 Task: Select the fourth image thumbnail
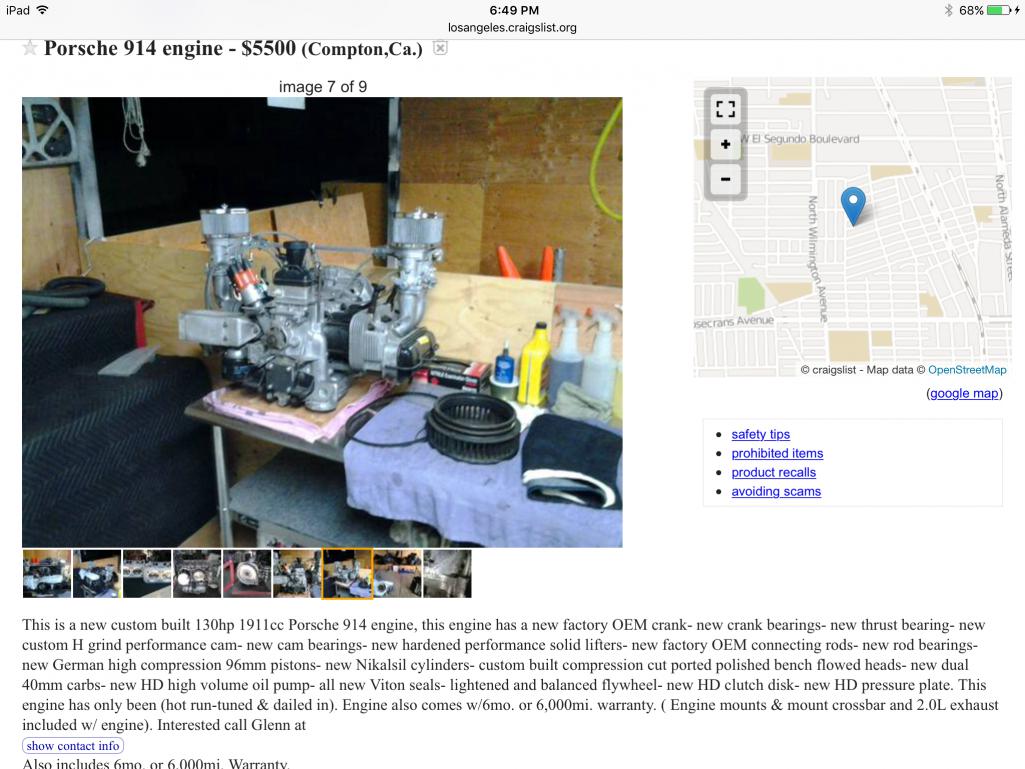(x=197, y=574)
